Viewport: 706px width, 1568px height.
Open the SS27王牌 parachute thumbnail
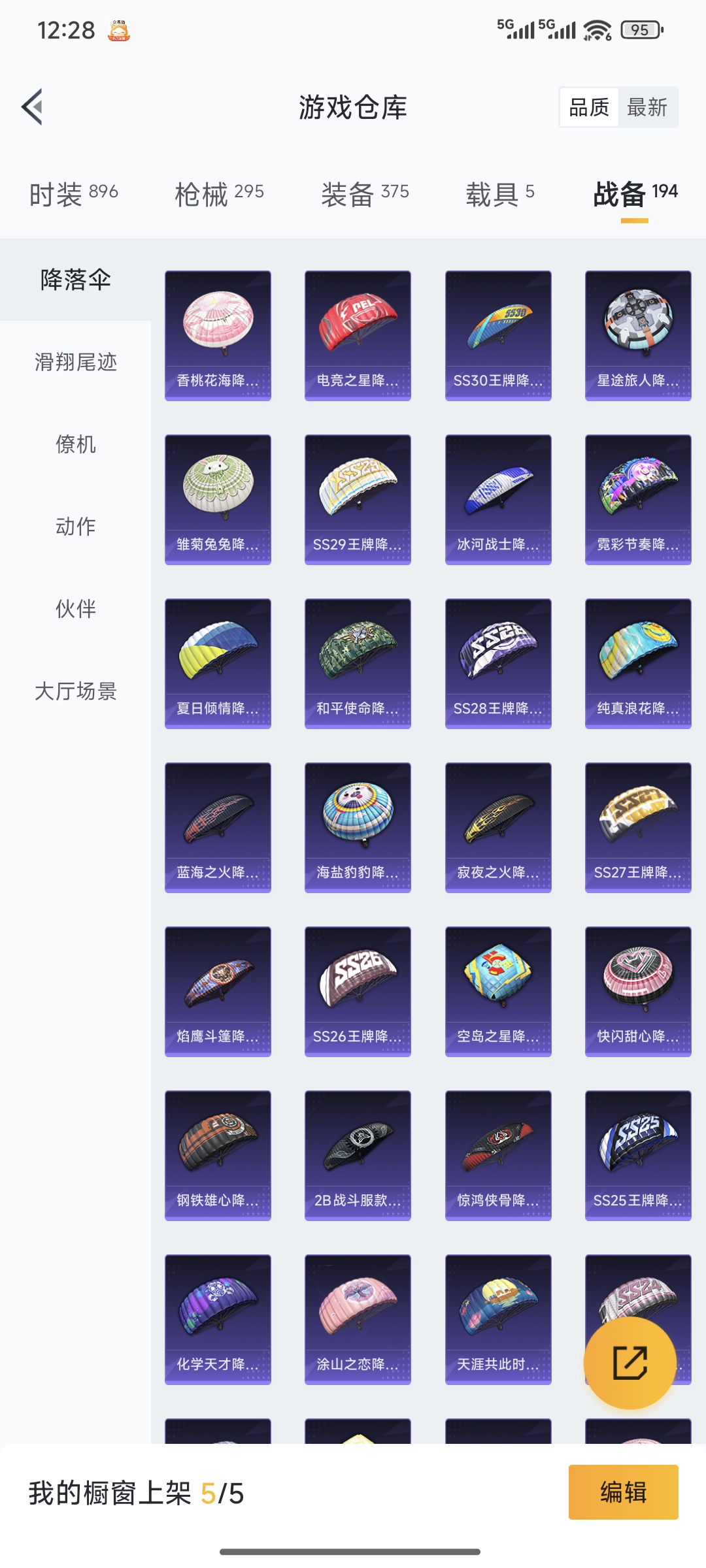tap(637, 827)
